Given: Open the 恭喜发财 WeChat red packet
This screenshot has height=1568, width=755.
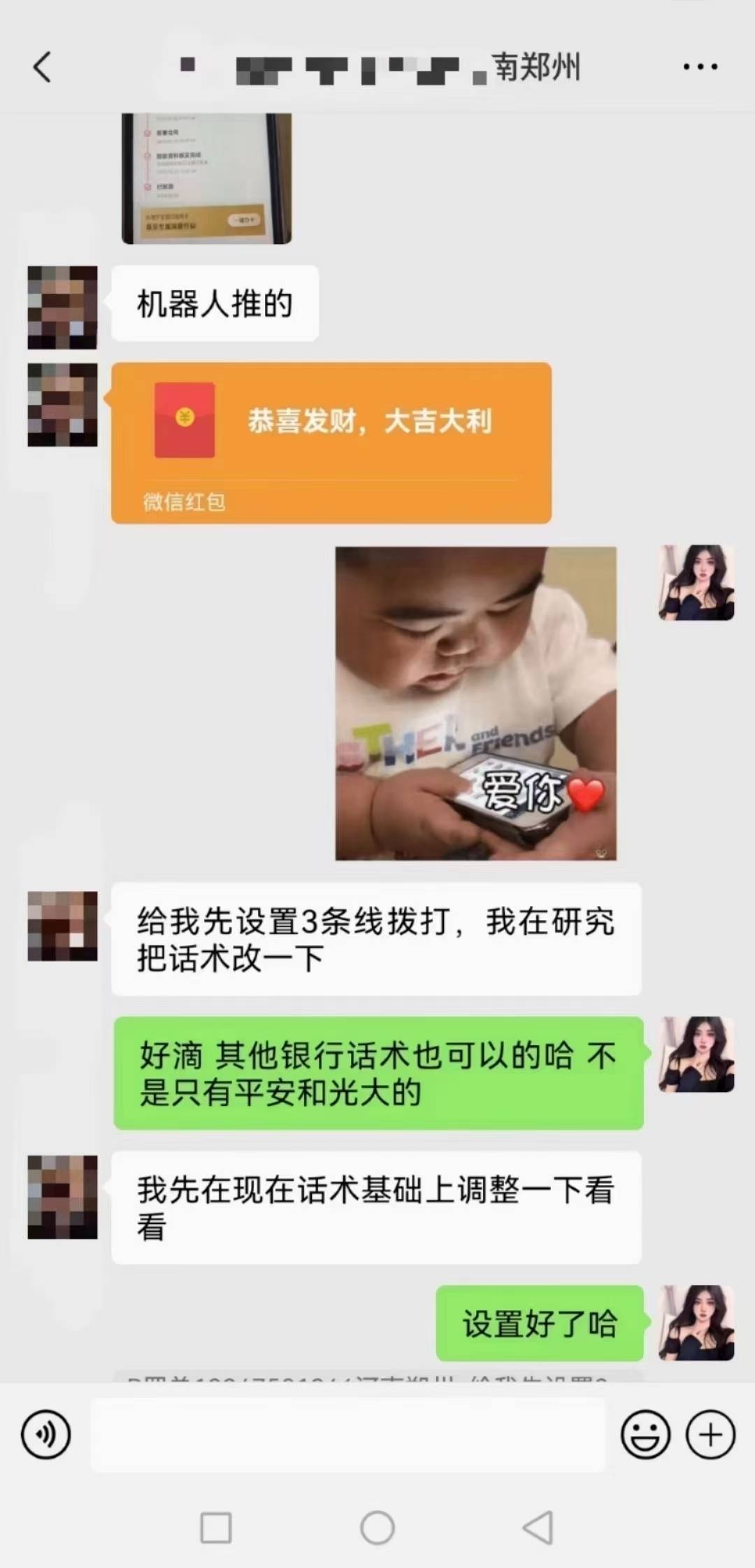Looking at the screenshot, I should 331,442.
